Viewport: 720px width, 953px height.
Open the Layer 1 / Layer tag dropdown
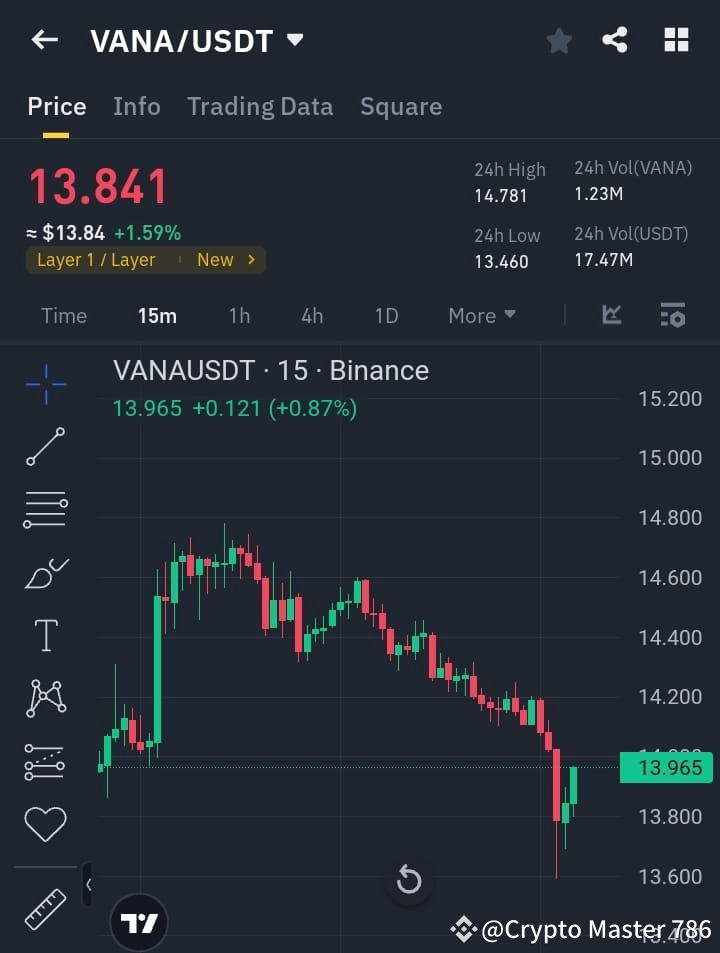point(145,260)
